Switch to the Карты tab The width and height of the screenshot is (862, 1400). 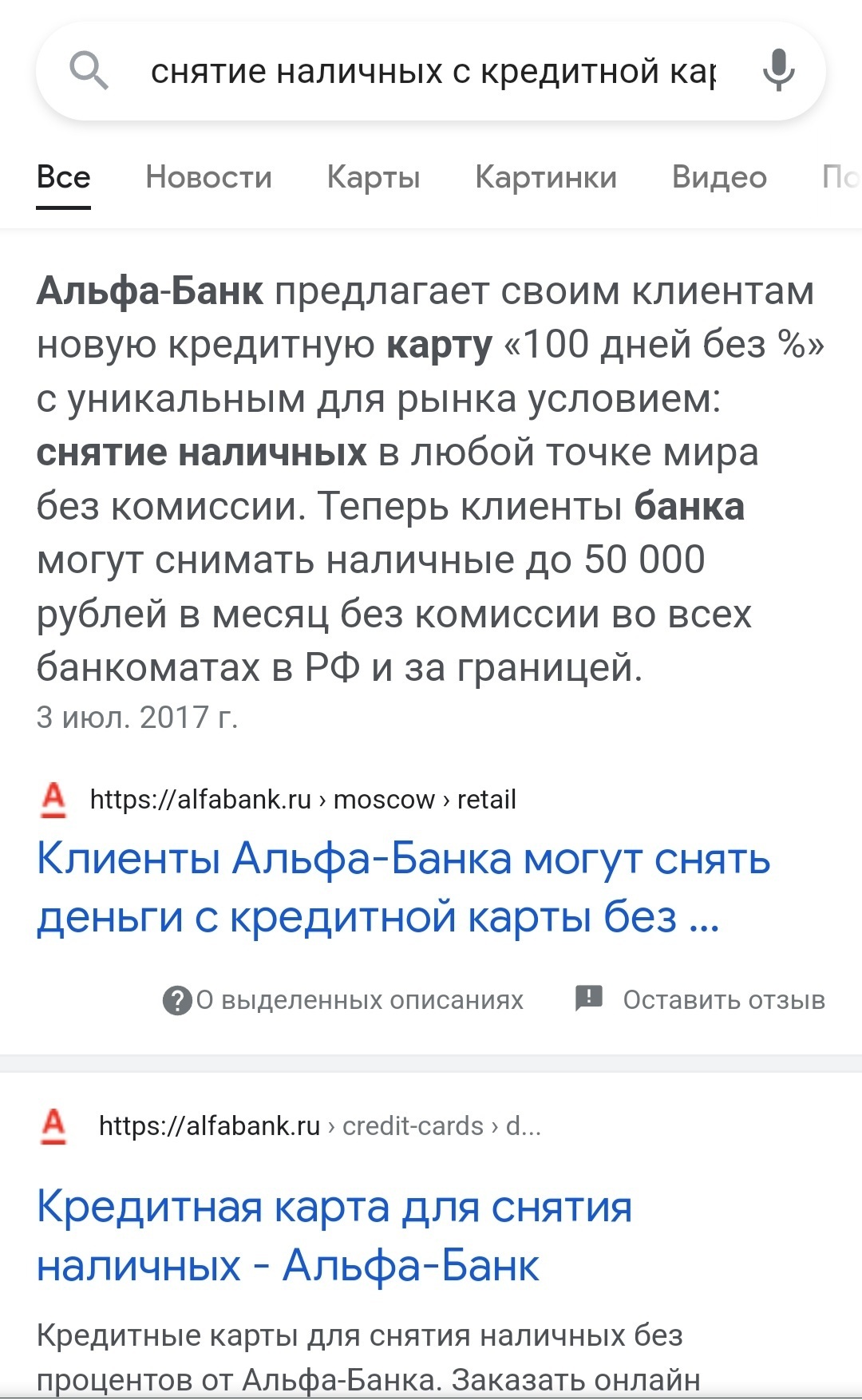tap(374, 177)
